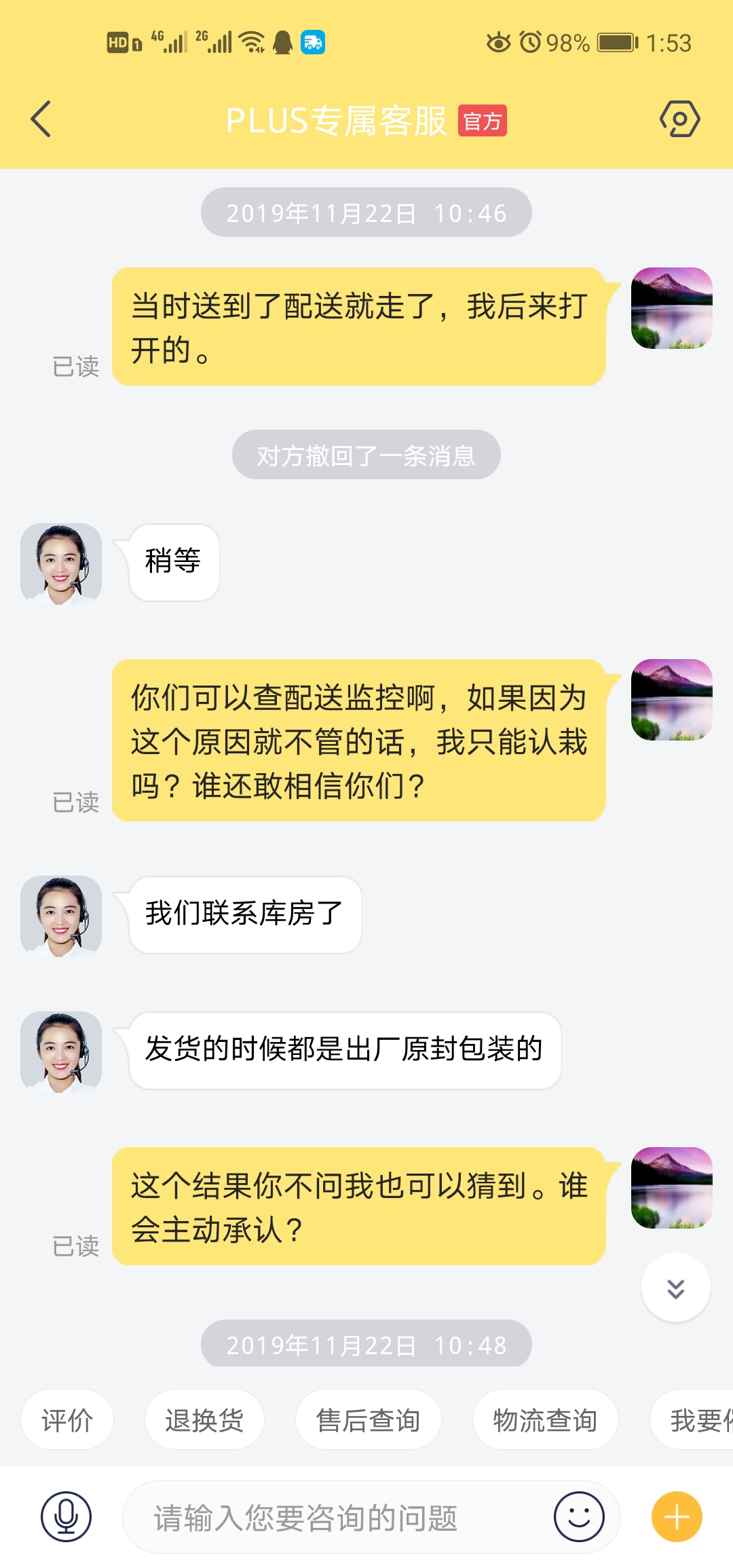This screenshot has width=733, height=1568.
Task: Open the plus attachment menu
Action: tap(677, 1517)
